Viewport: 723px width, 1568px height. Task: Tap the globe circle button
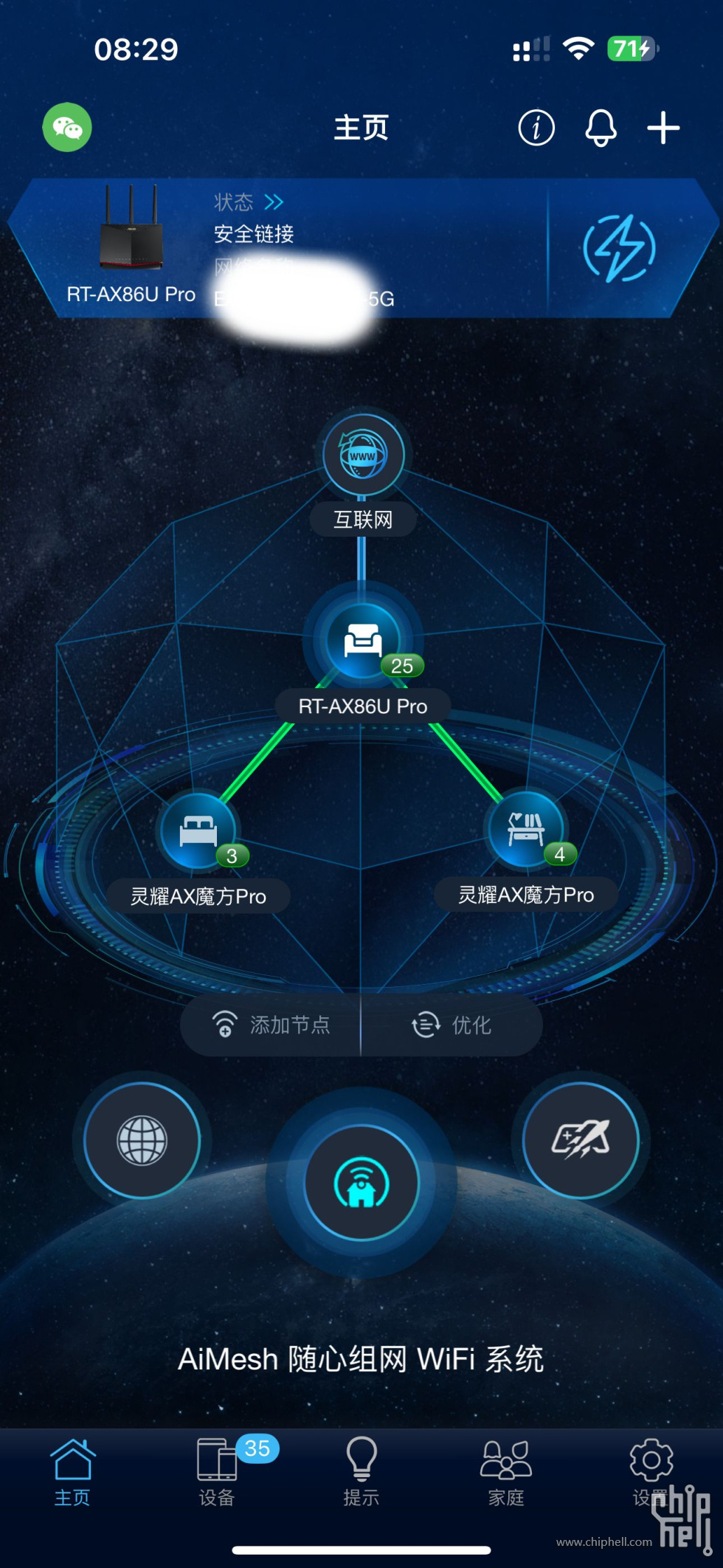(142, 1141)
